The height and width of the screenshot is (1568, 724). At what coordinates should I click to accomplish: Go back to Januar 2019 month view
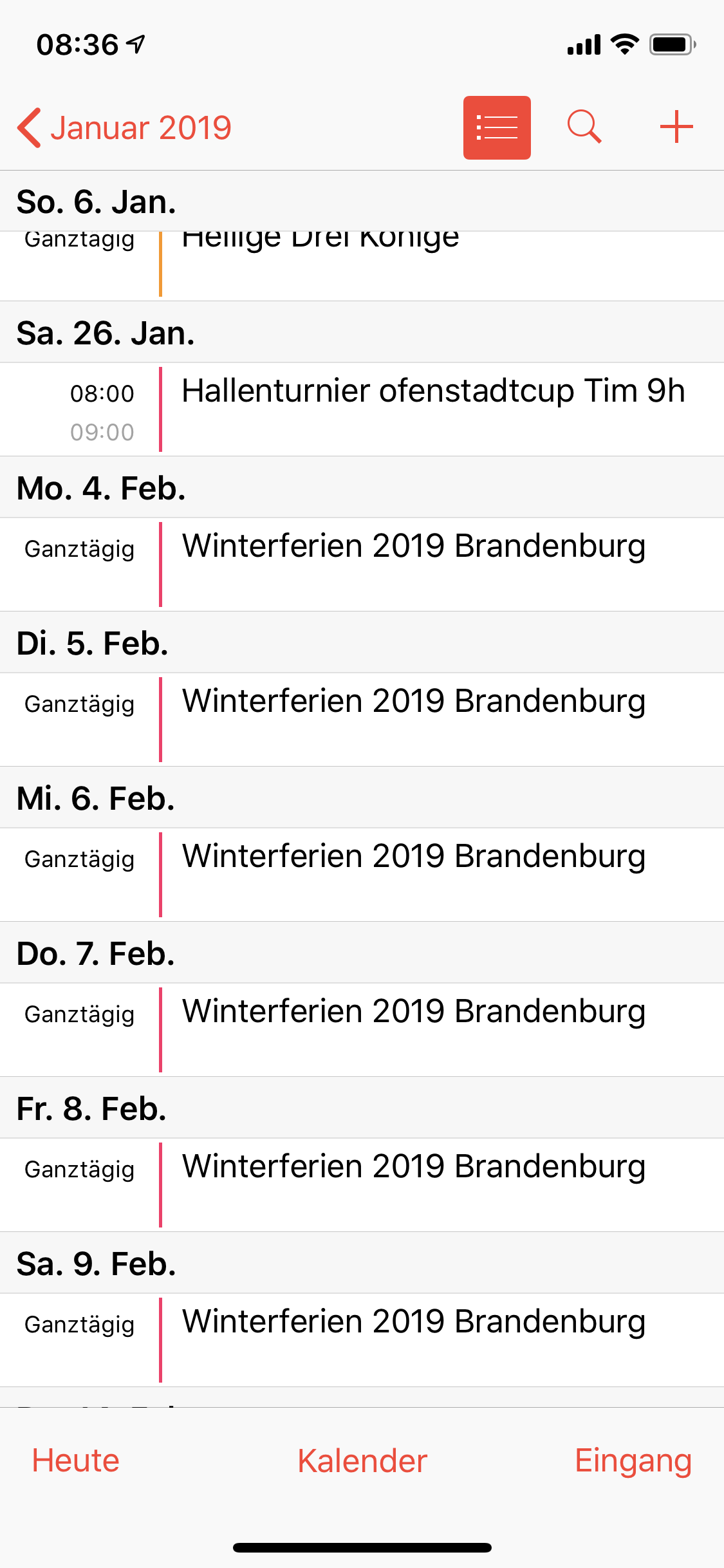click(x=124, y=127)
